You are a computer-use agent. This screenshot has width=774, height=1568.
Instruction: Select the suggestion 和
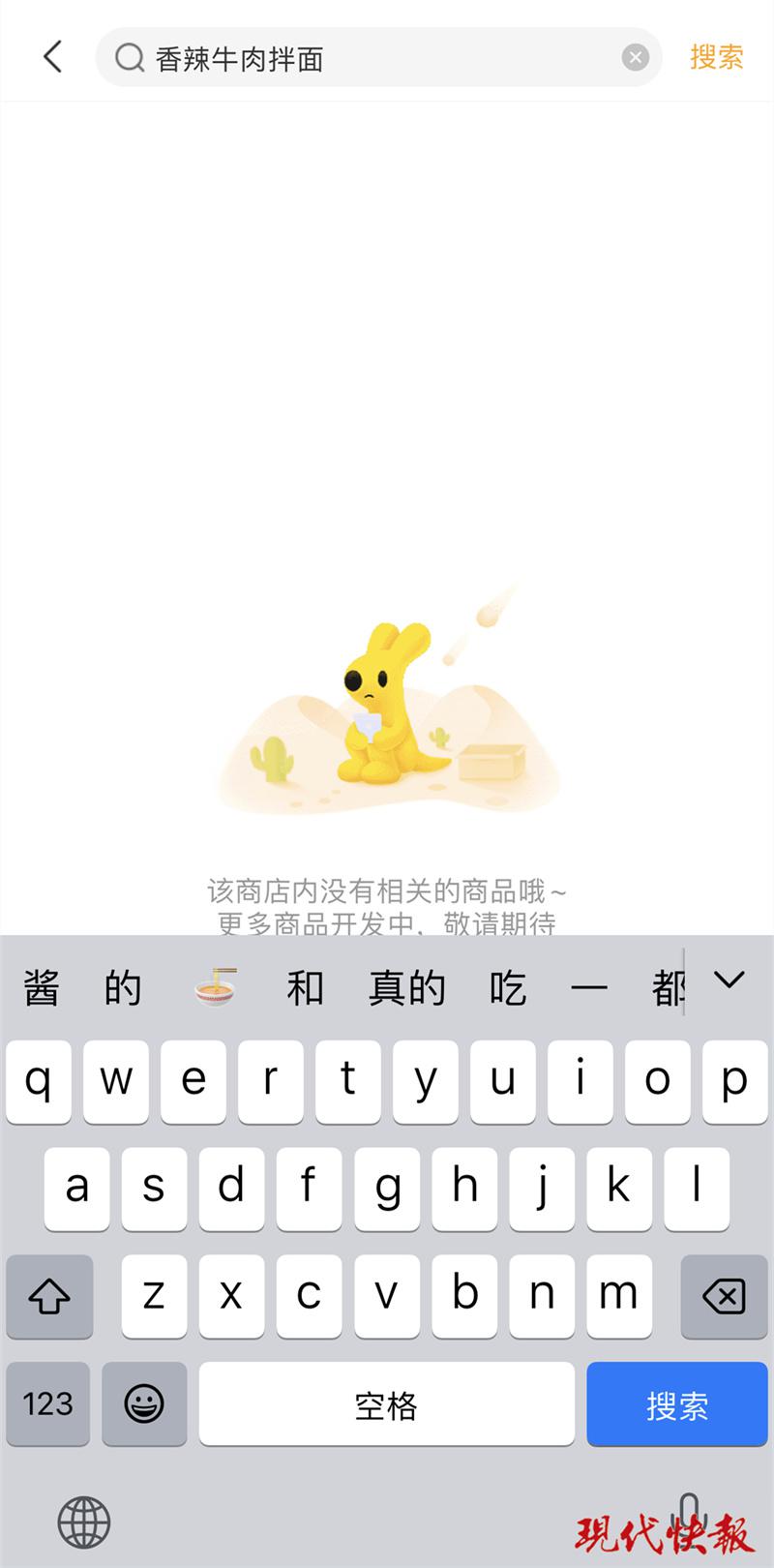[x=305, y=988]
